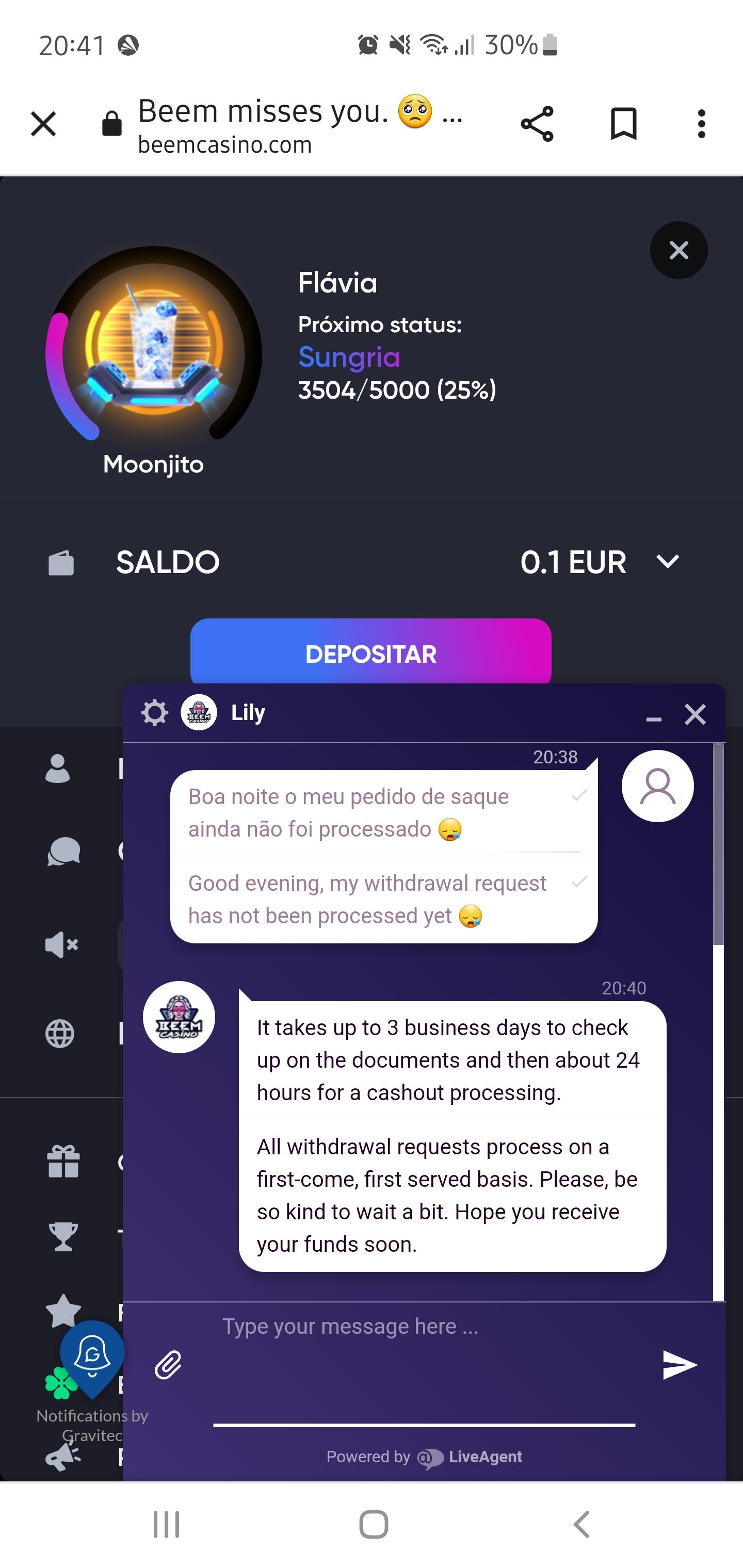Go back with the system back button

pos(582,1524)
